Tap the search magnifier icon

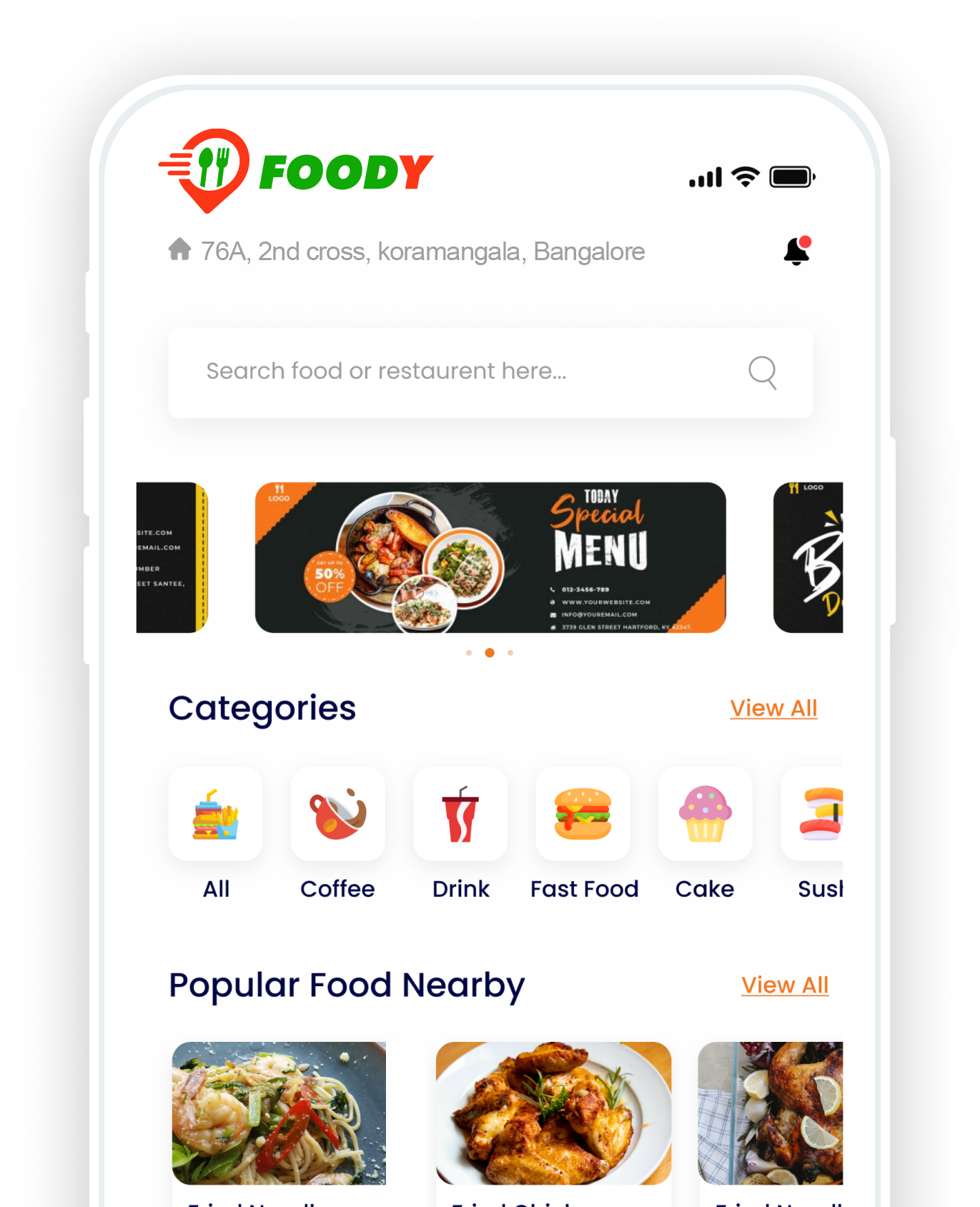(x=762, y=372)
